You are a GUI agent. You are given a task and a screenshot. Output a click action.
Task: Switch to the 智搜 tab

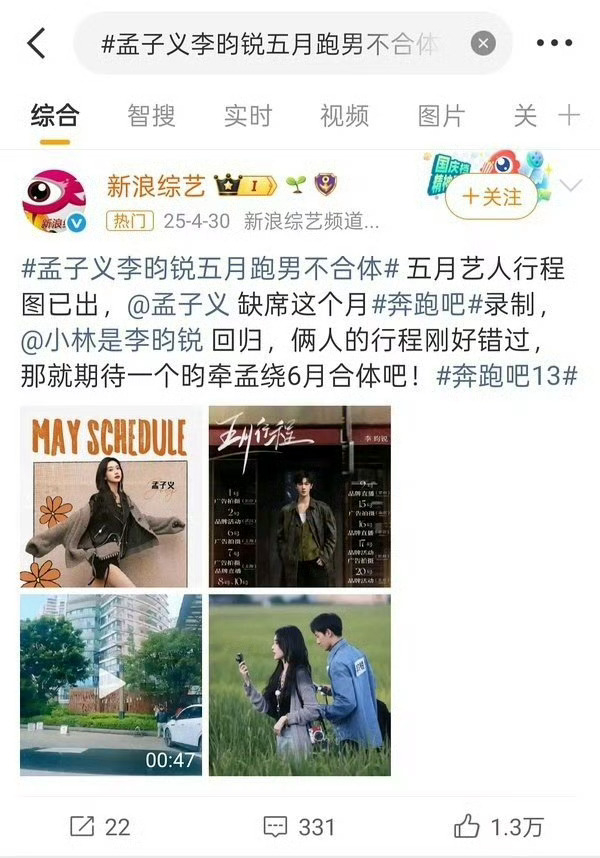tap(151, 115)
